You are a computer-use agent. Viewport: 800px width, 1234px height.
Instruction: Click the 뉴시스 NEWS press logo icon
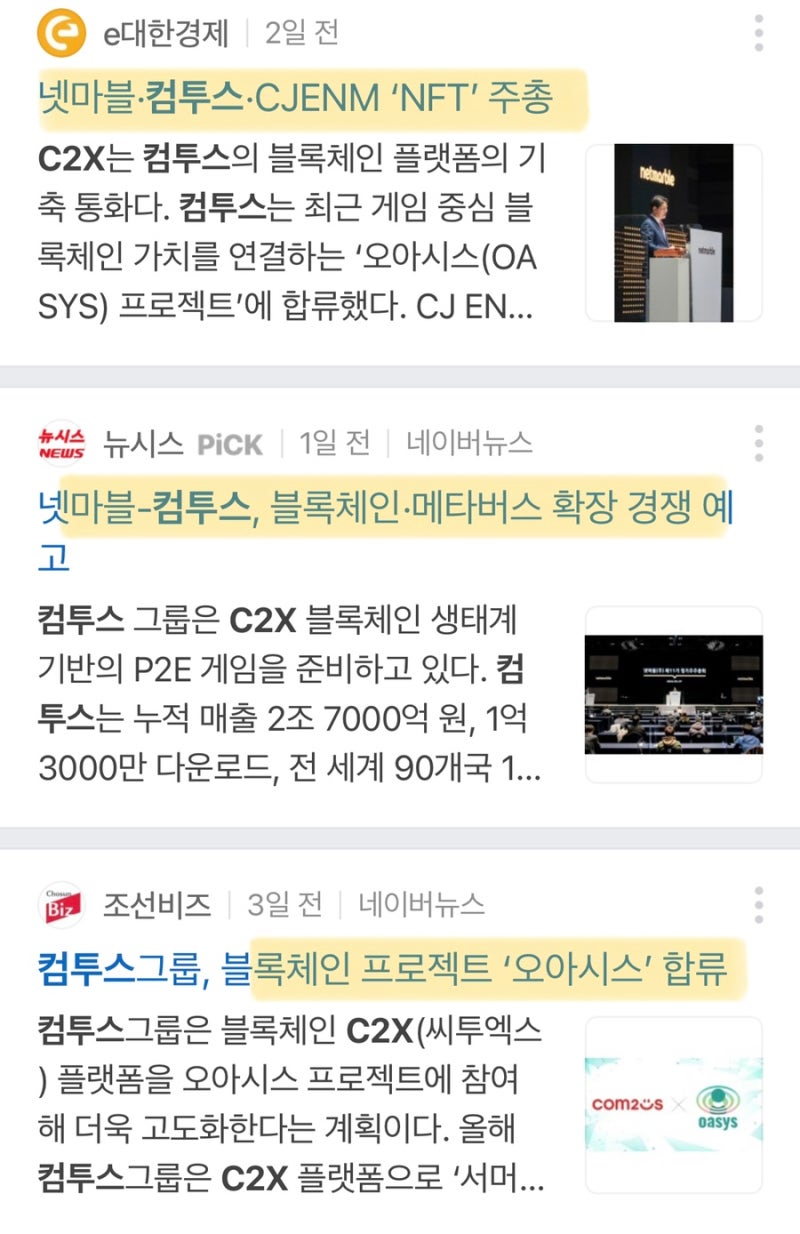(61, 441)
